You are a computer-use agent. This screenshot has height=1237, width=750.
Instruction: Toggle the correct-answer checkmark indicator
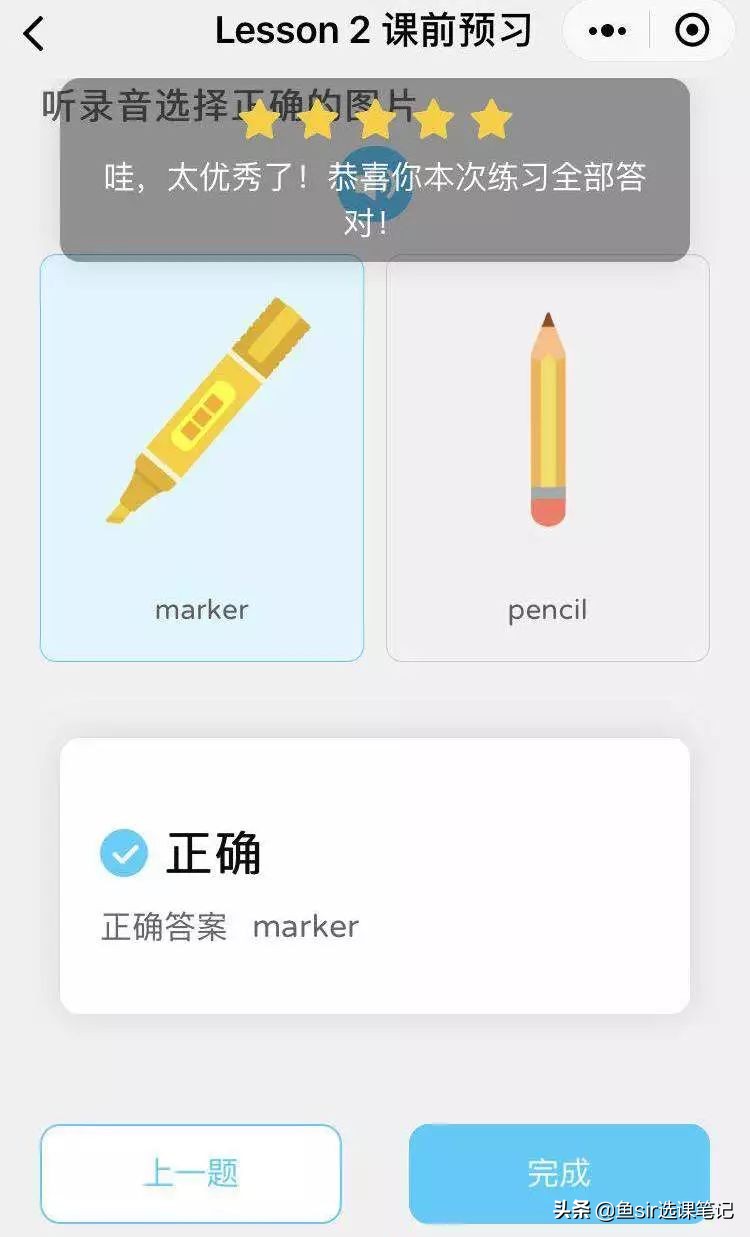click(x=124, y=853)
